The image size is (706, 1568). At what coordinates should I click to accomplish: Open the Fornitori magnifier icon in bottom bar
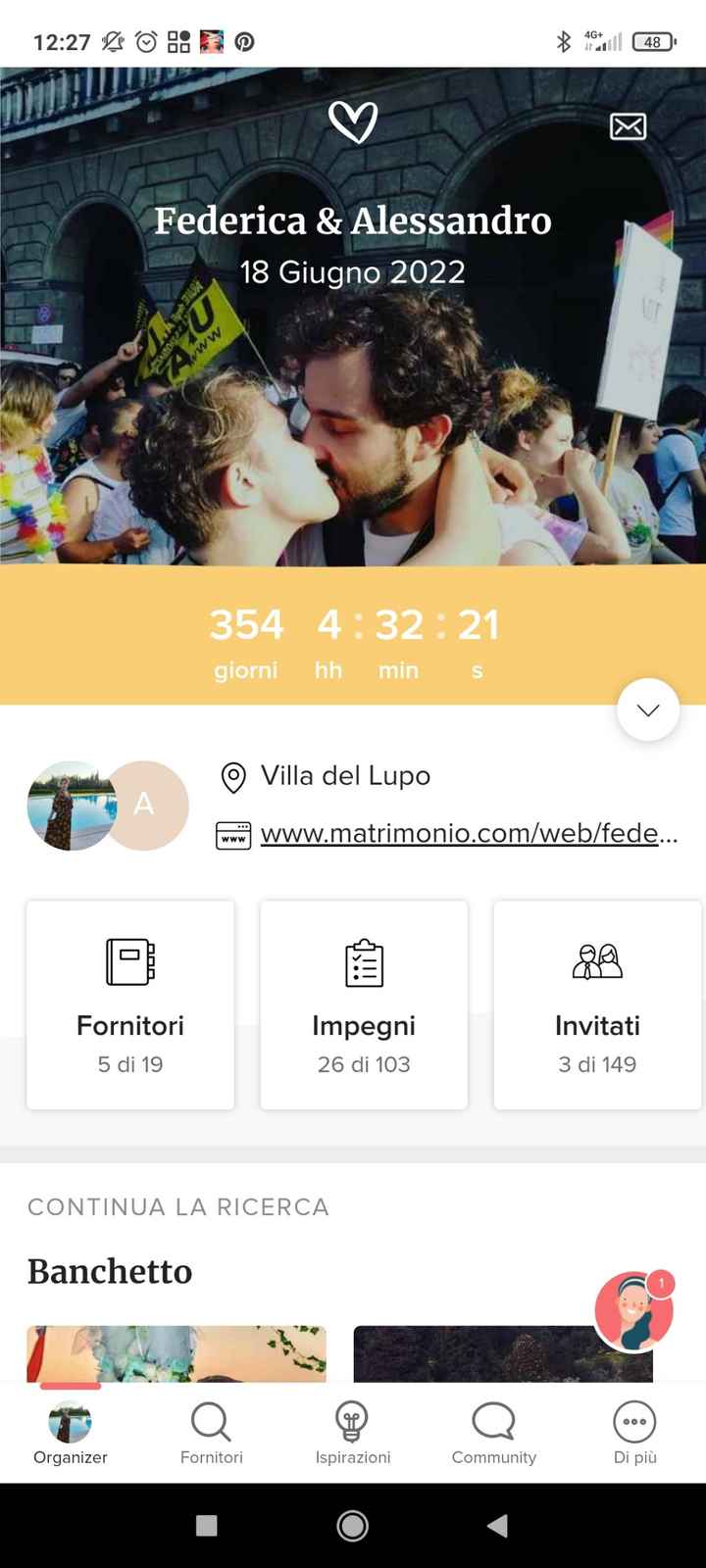pyautogui.click(x=211, y=1418)
